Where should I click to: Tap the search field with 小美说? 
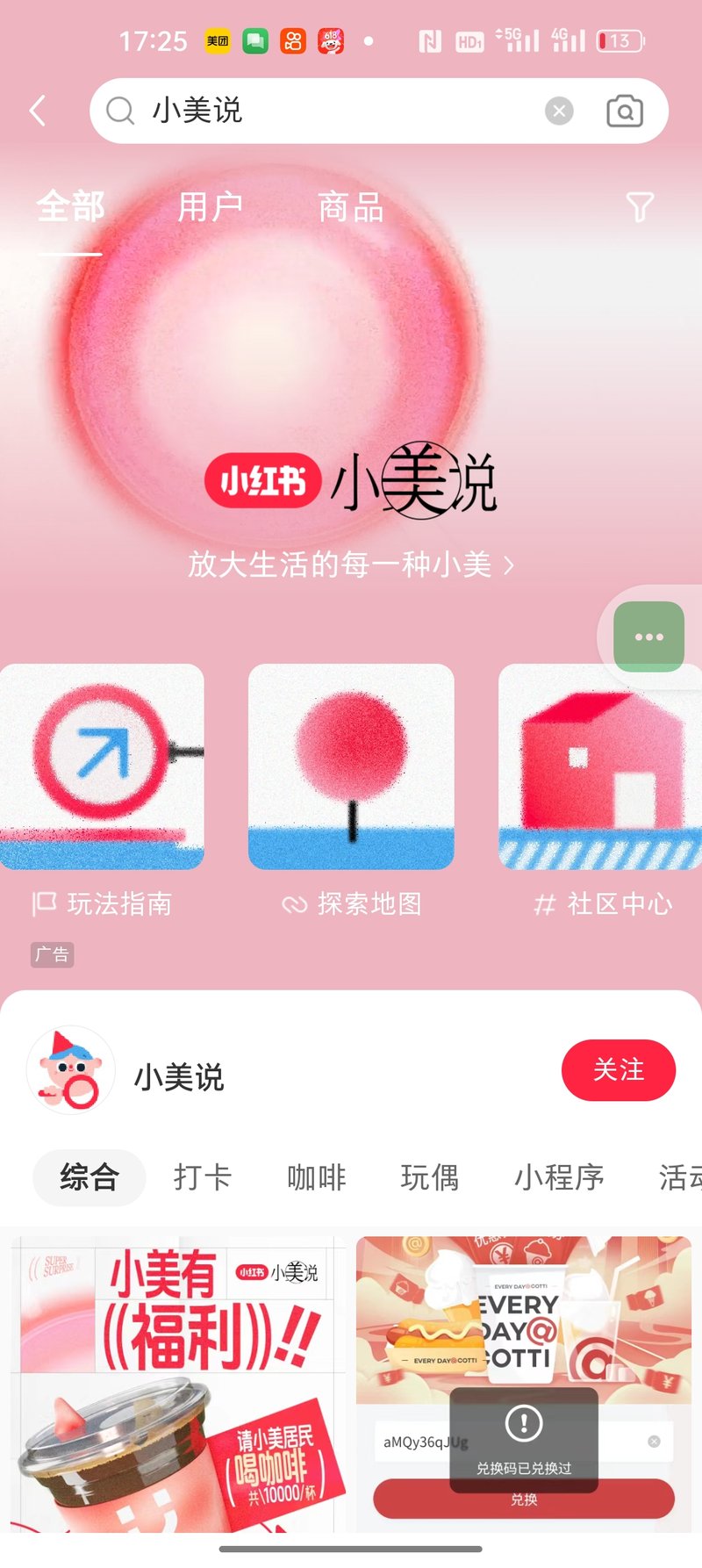[333, 111]
